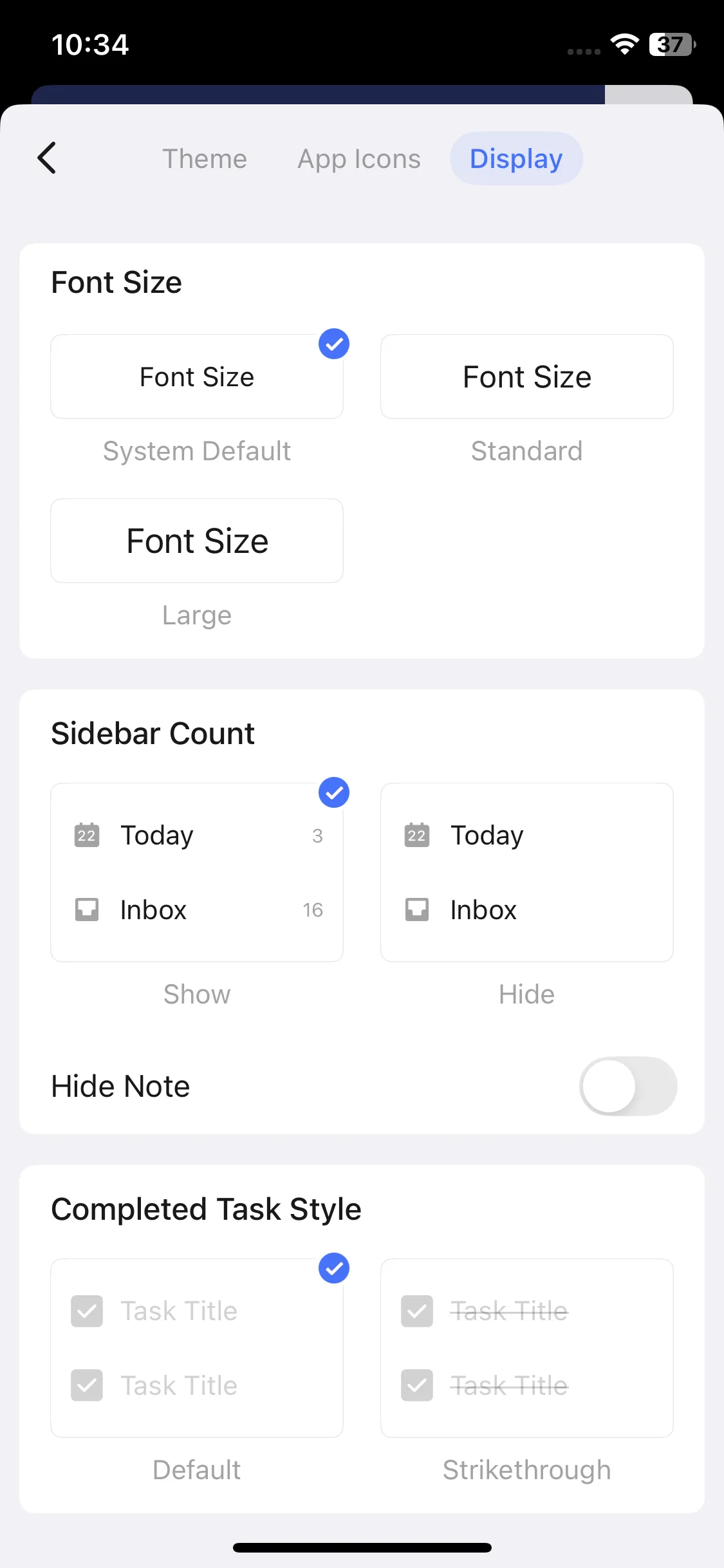
Task: Select the Display tab
Action: tap(516, 159)
